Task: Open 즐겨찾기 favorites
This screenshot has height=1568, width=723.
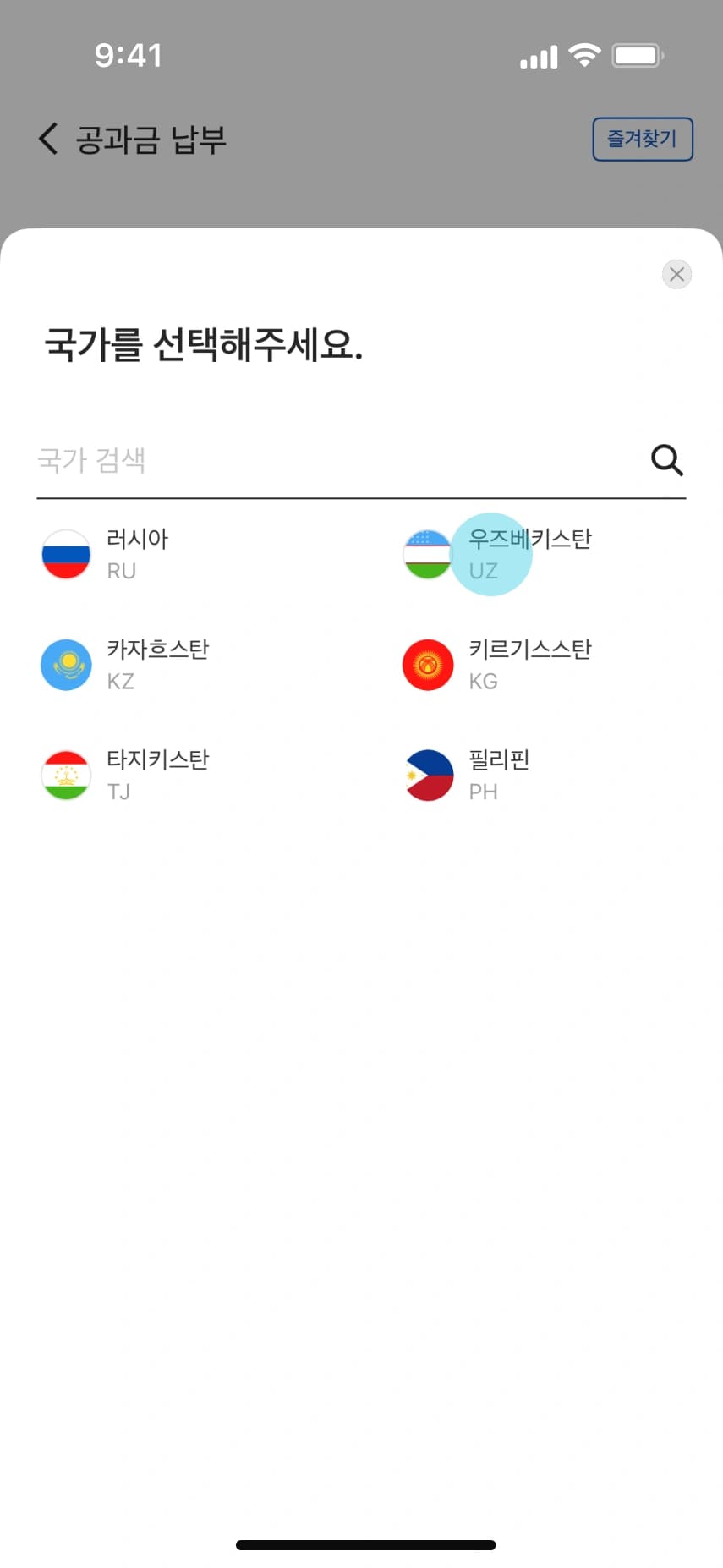Action: point(642,139)
